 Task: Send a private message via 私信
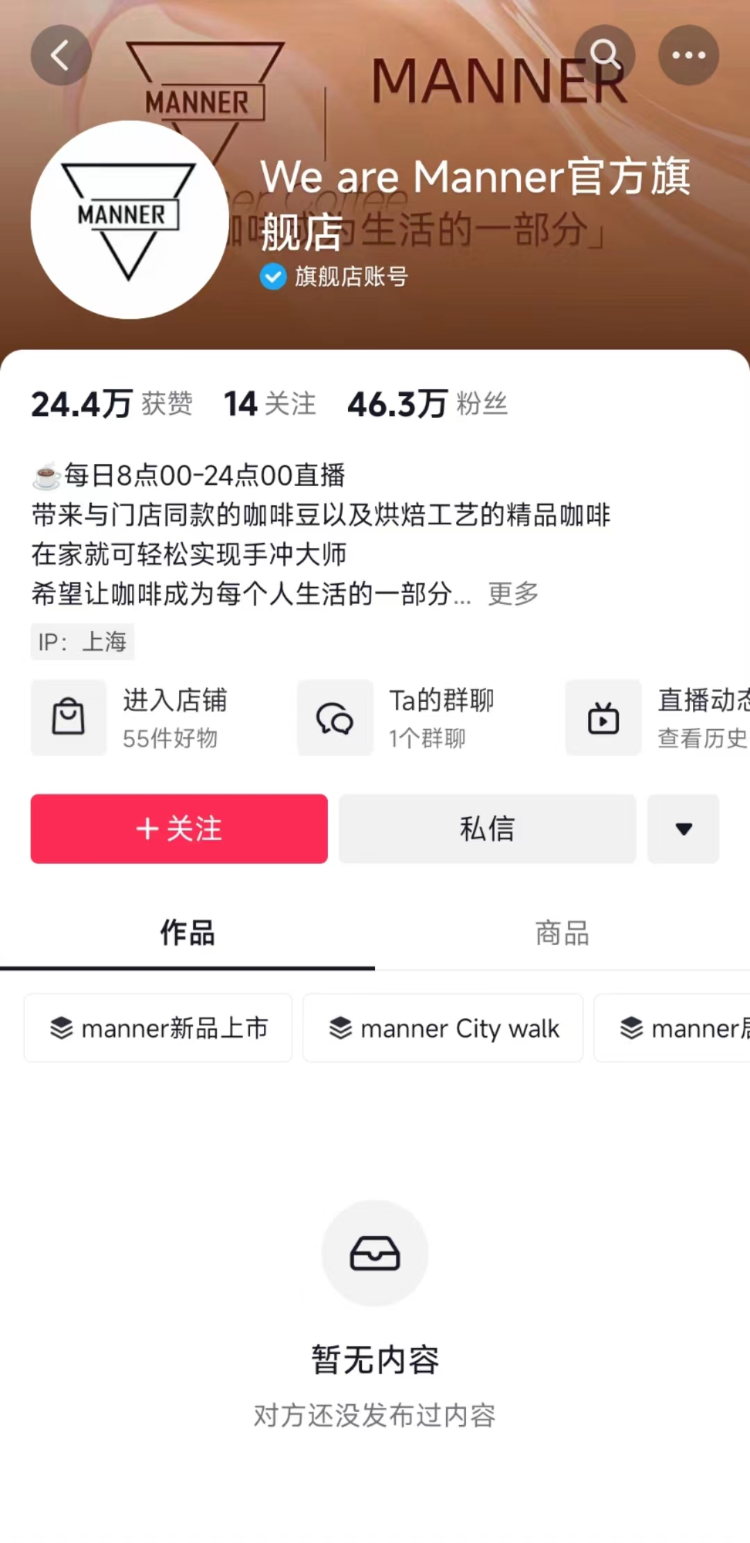click(487, 829)
